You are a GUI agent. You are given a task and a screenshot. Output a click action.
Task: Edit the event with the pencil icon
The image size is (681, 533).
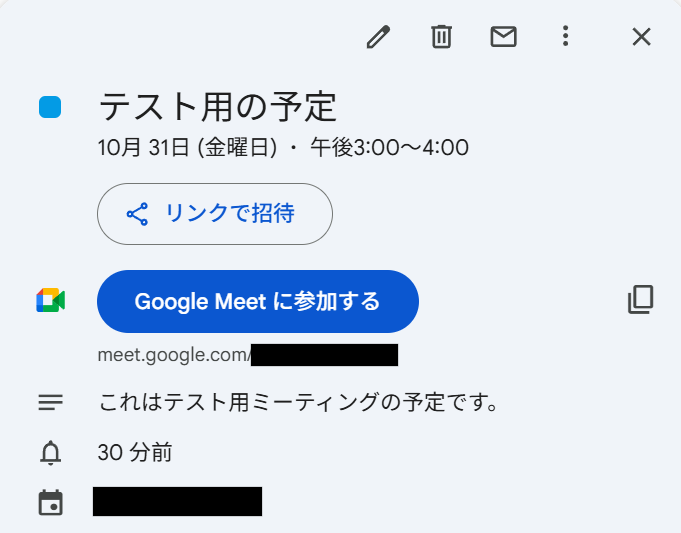(377, 37)
